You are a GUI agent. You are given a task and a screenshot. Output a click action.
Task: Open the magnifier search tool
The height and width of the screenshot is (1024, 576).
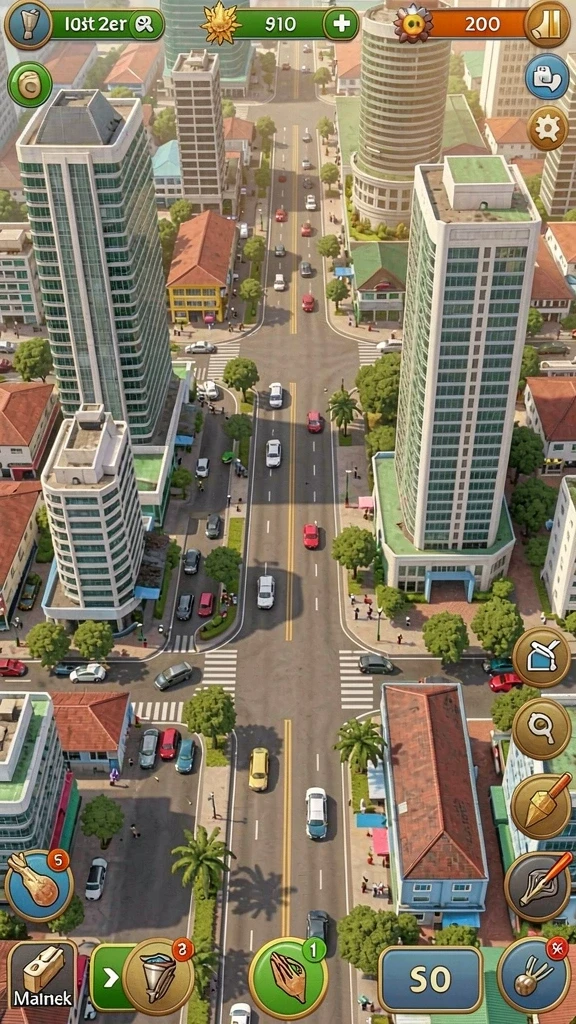[541, 728]
